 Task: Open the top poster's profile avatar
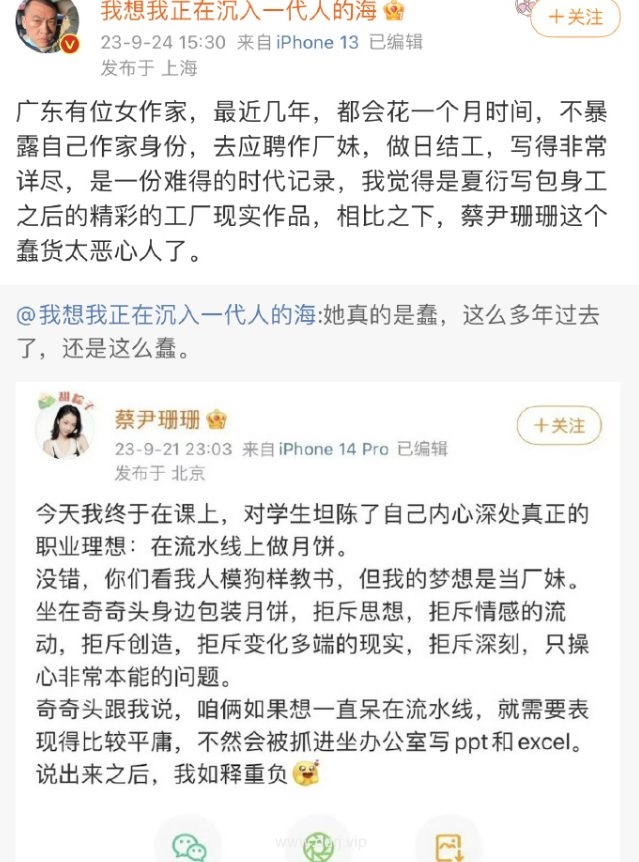click(x=48, y=25)
